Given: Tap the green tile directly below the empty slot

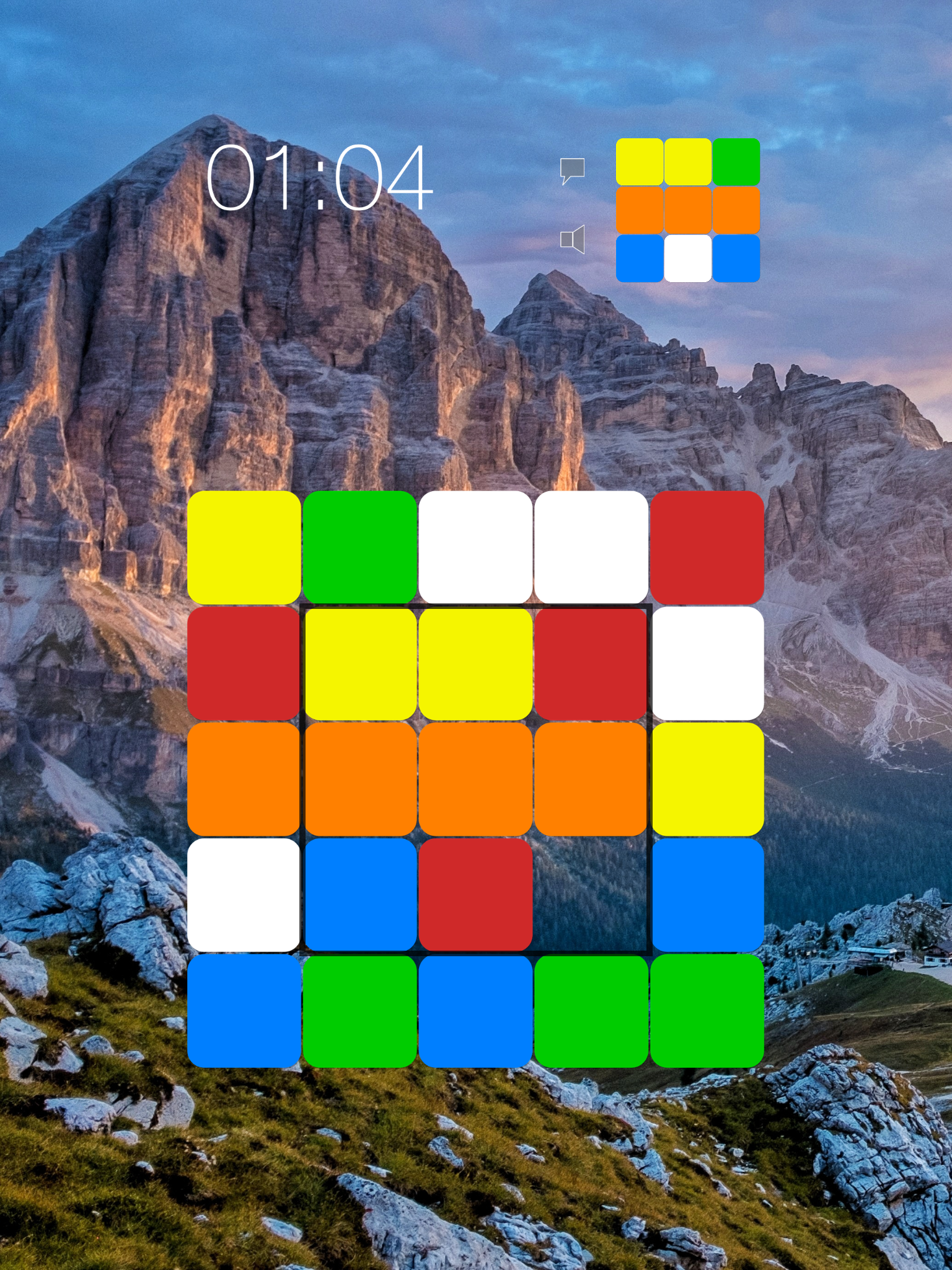Looking at the screenshot, I should tap(591, 1011).
